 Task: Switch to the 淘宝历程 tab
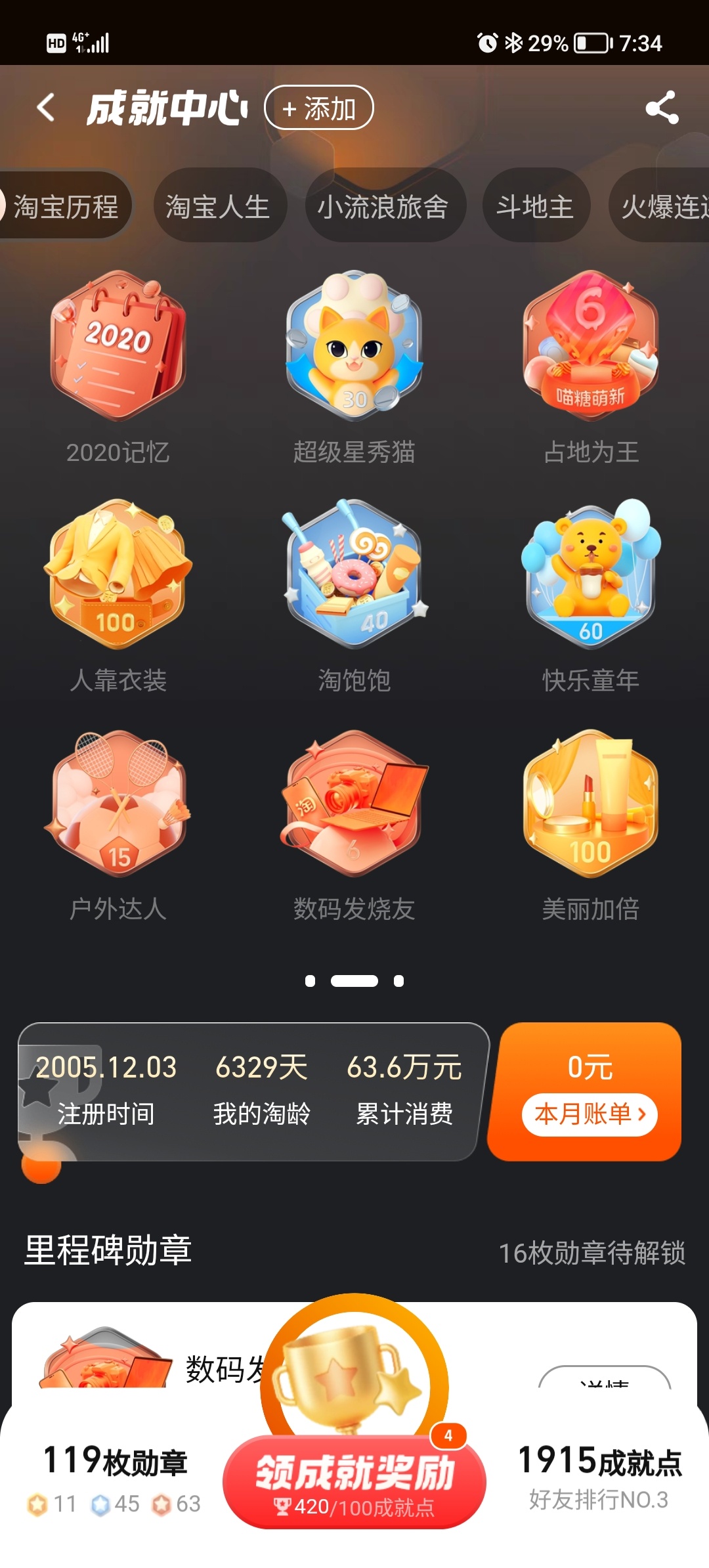pos(66,207)
